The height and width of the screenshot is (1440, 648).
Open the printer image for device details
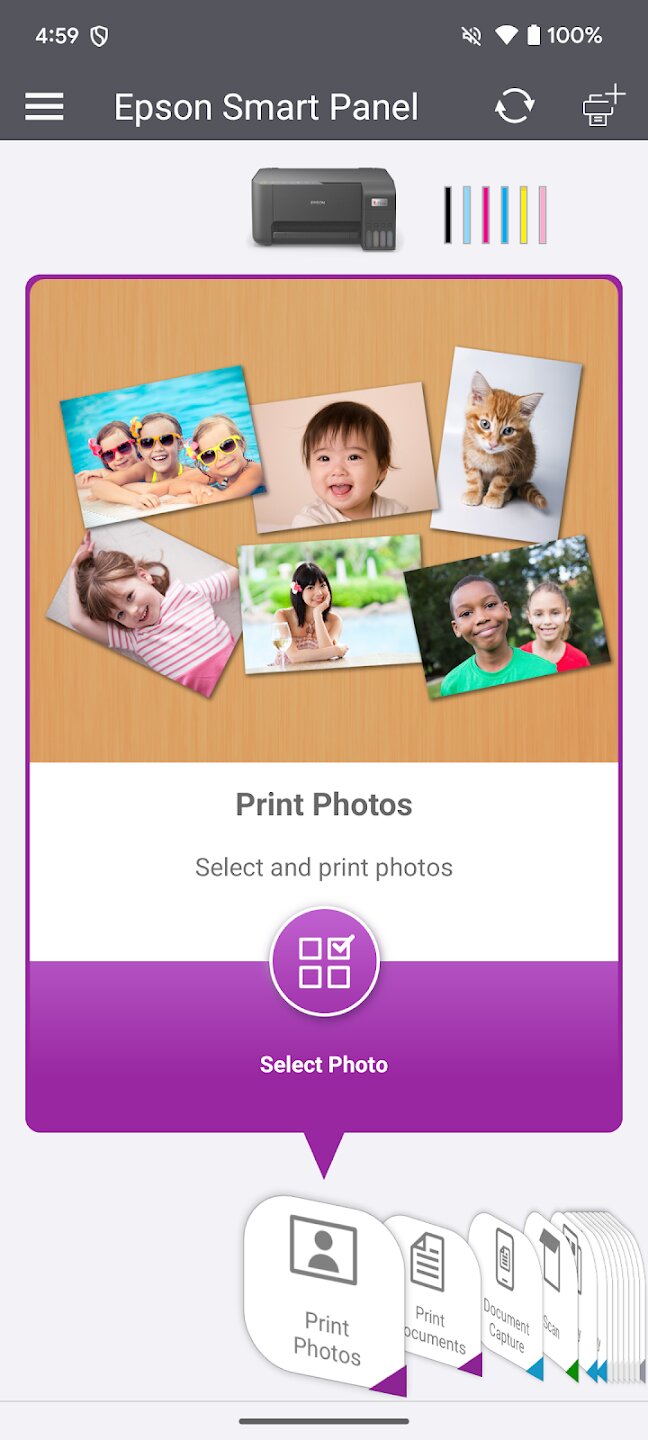point(323,208)
